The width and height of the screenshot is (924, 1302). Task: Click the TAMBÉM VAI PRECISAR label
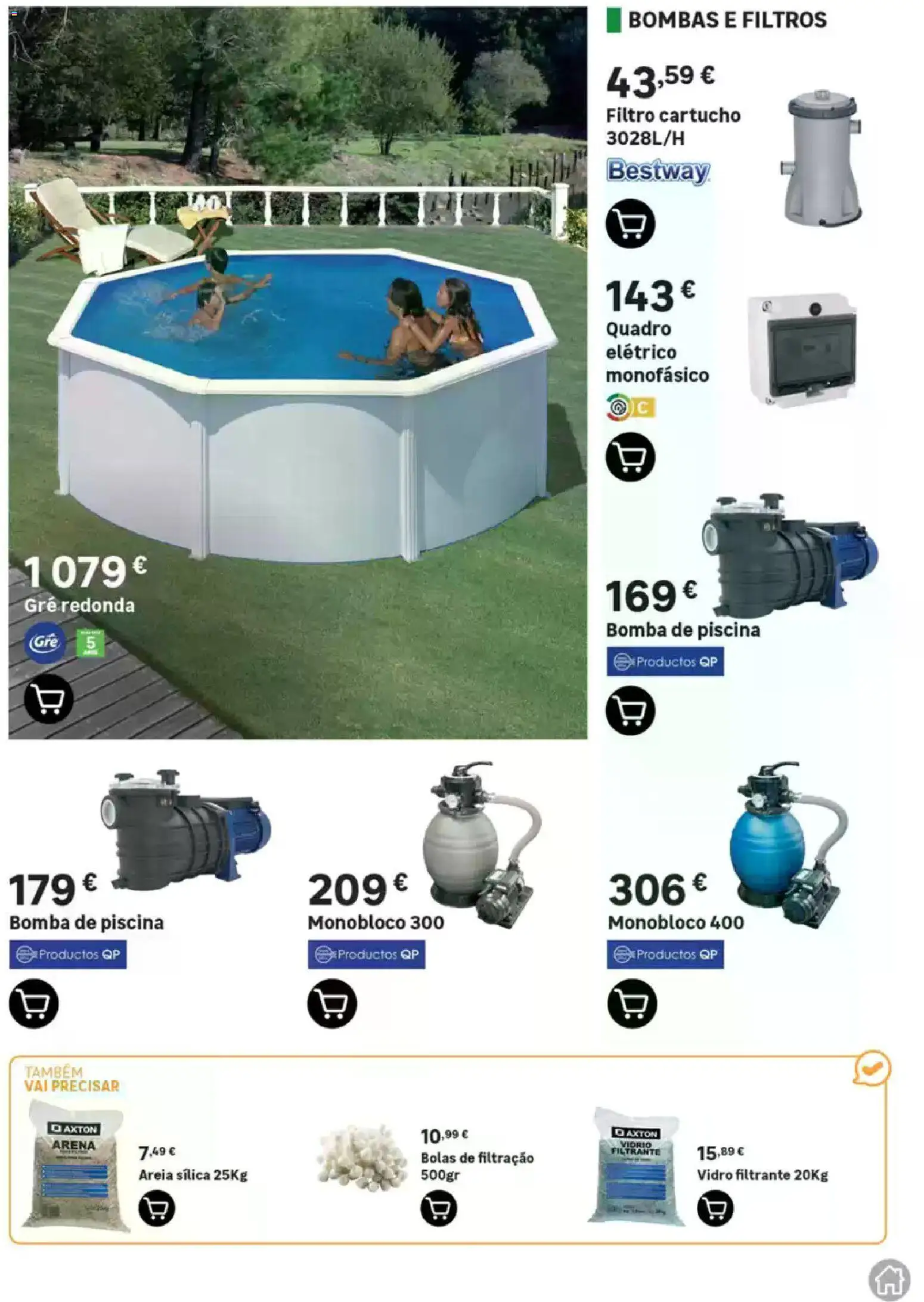(71, 1078)
